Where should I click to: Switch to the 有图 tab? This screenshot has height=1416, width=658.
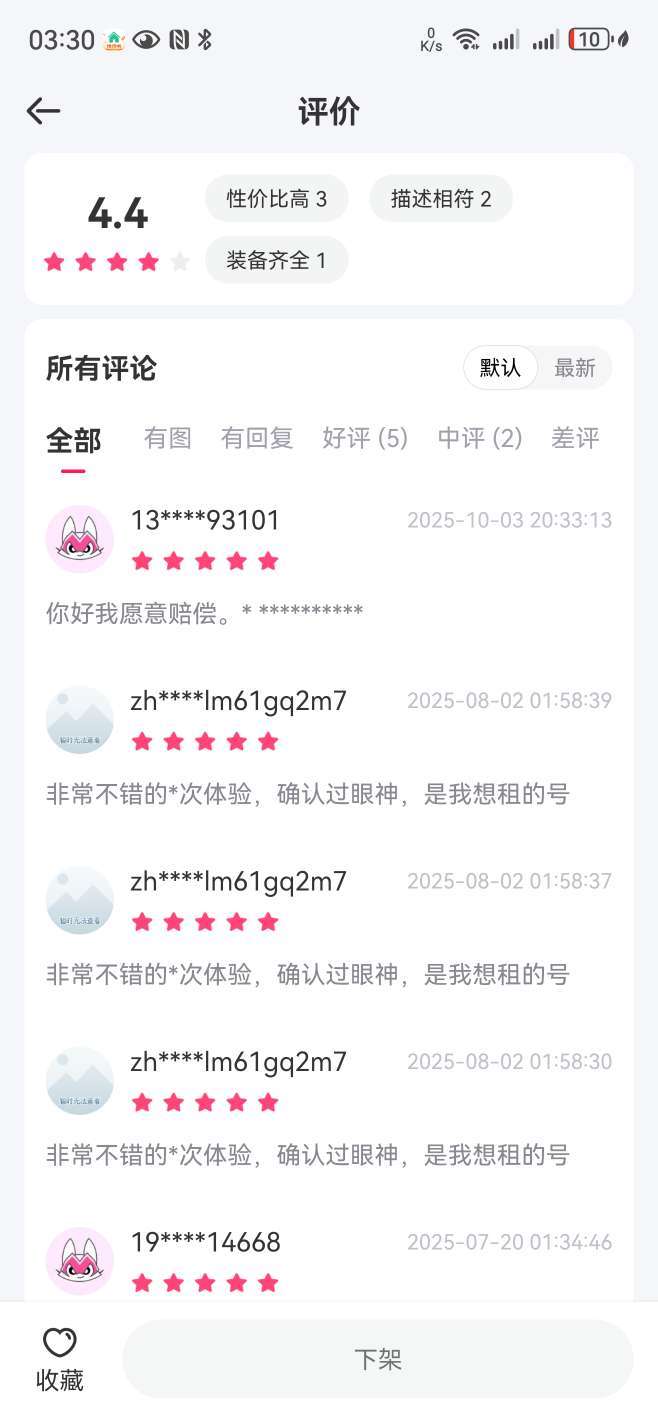click(167, 438)
